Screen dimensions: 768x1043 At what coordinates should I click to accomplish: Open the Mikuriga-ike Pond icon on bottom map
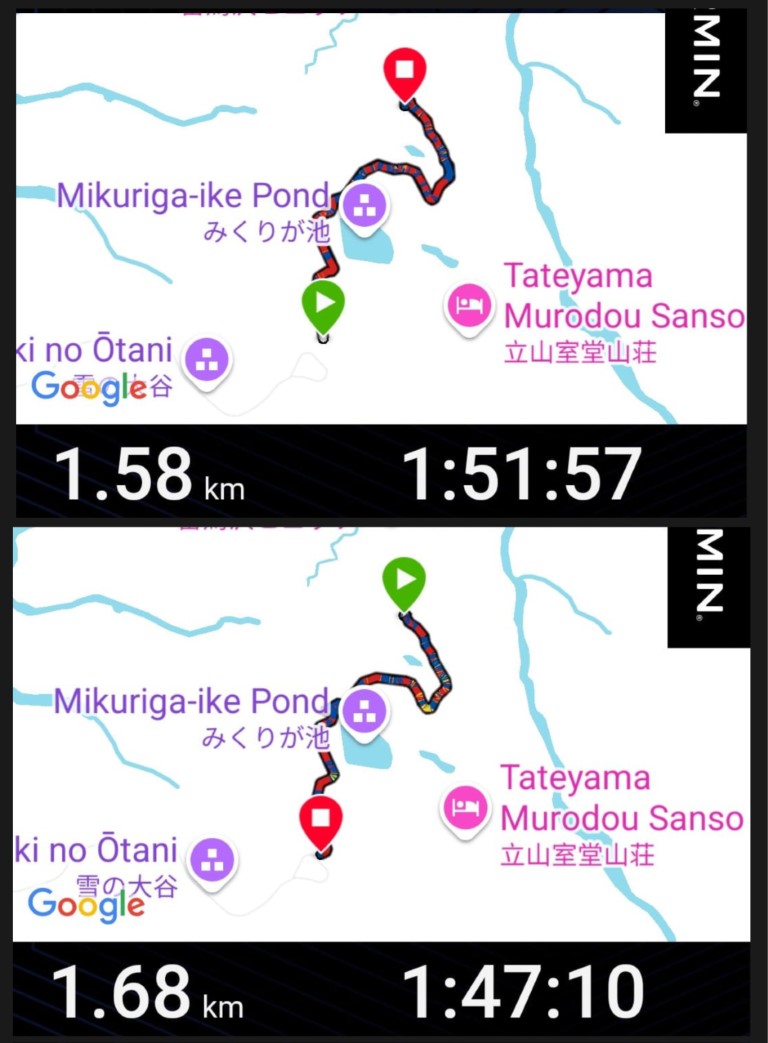tap(363, 710)
